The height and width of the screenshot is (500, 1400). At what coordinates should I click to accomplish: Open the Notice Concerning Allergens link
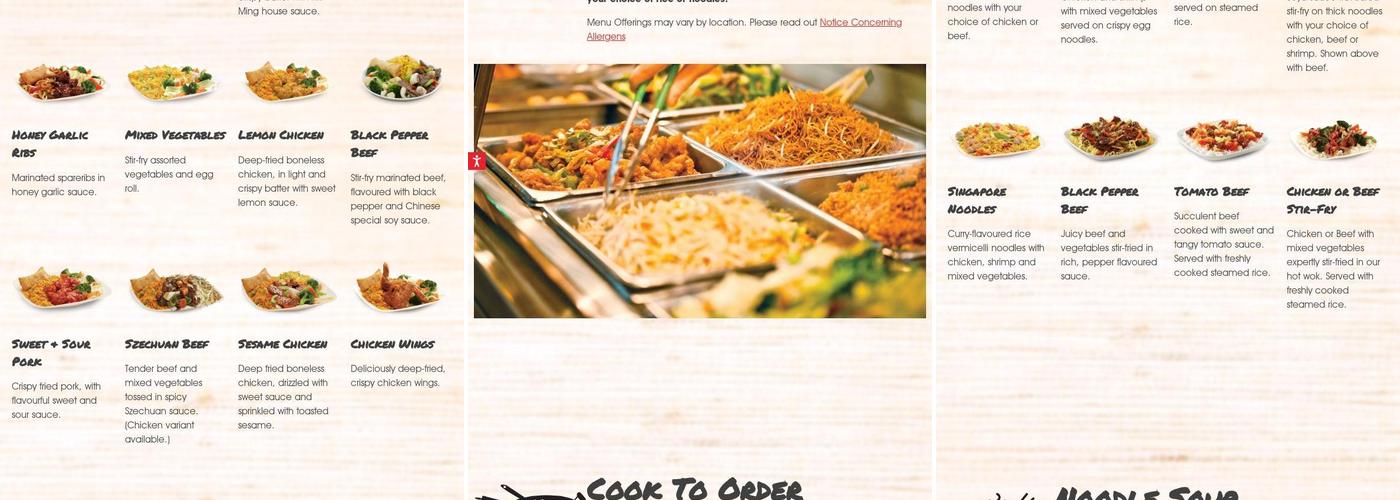(x=859, y=22)
